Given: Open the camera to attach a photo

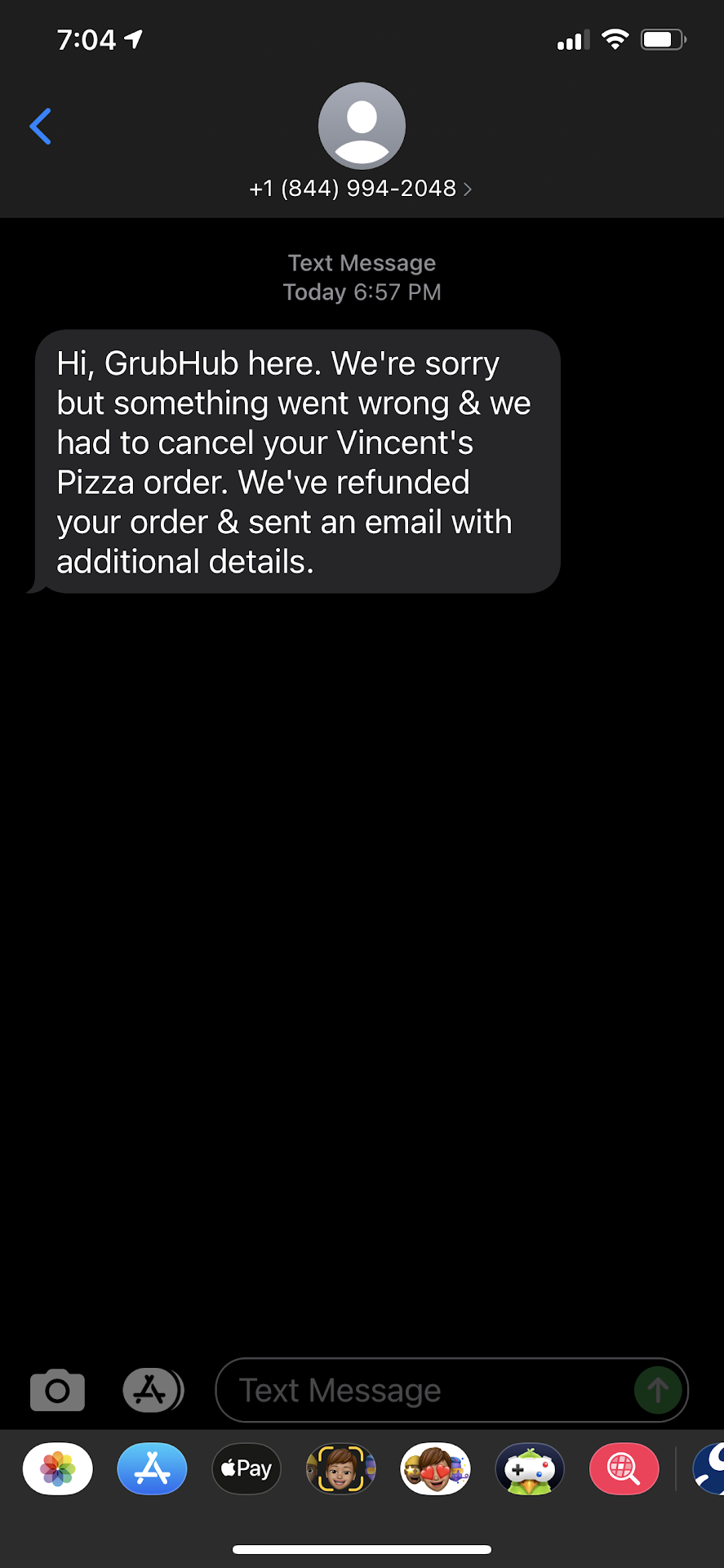Looking at the screenshot, I should [57, 1390].
